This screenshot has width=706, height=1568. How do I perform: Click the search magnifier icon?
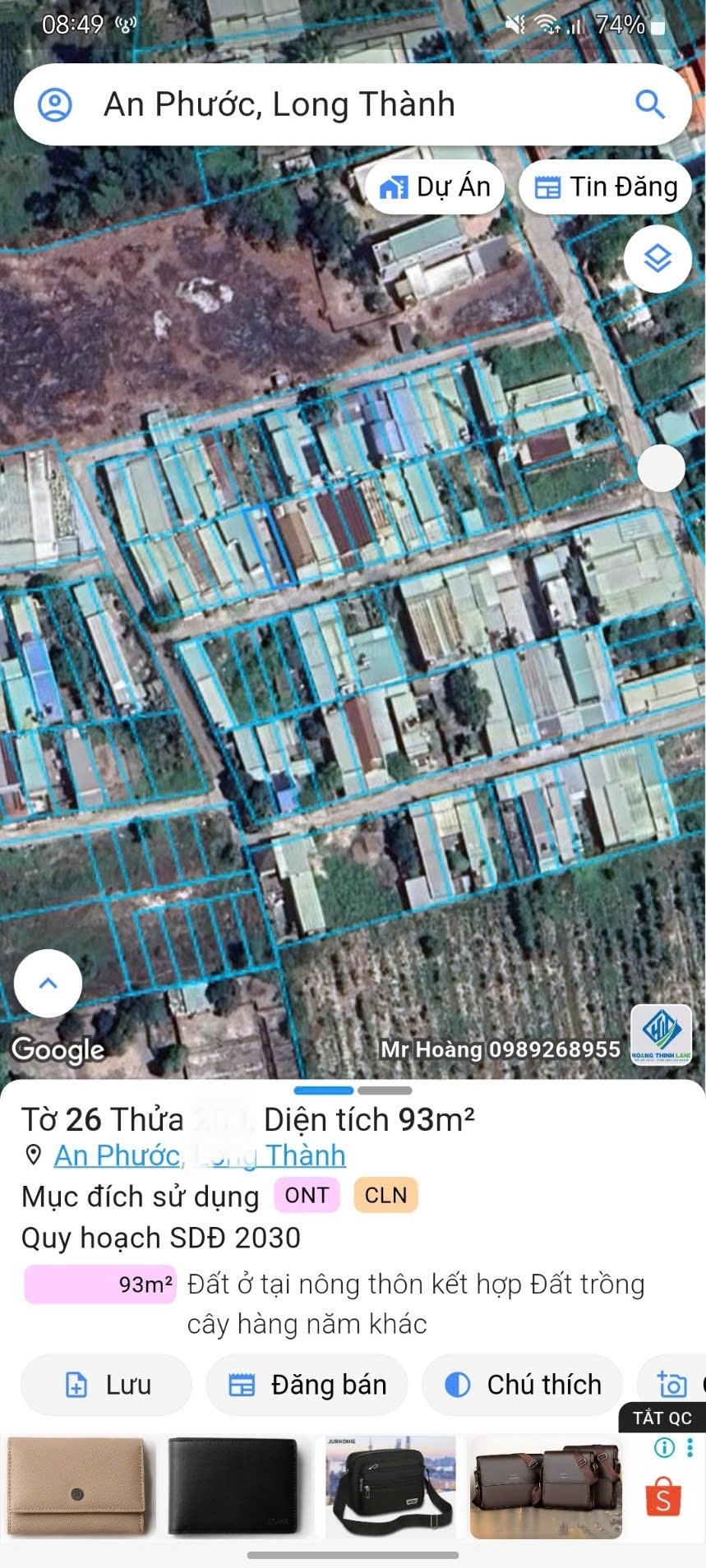tap(650, 104)
